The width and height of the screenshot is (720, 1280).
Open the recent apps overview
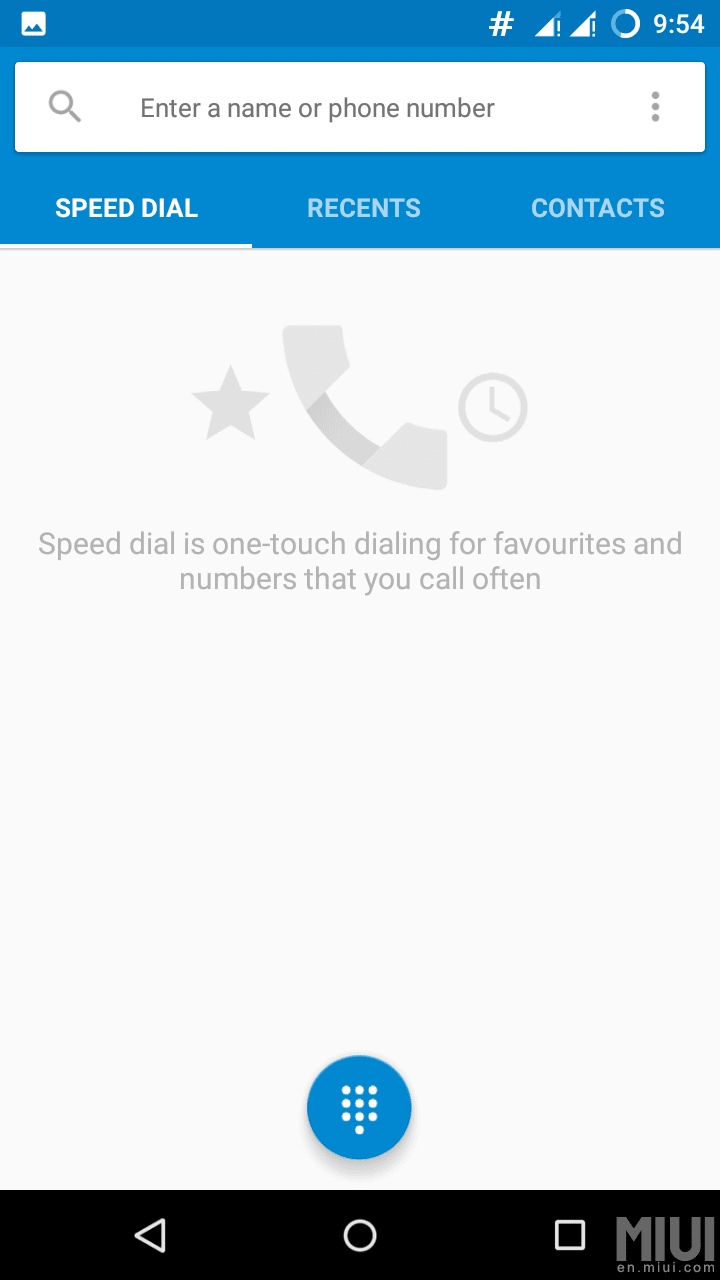pyautogui.click(x=569, y=1235)
